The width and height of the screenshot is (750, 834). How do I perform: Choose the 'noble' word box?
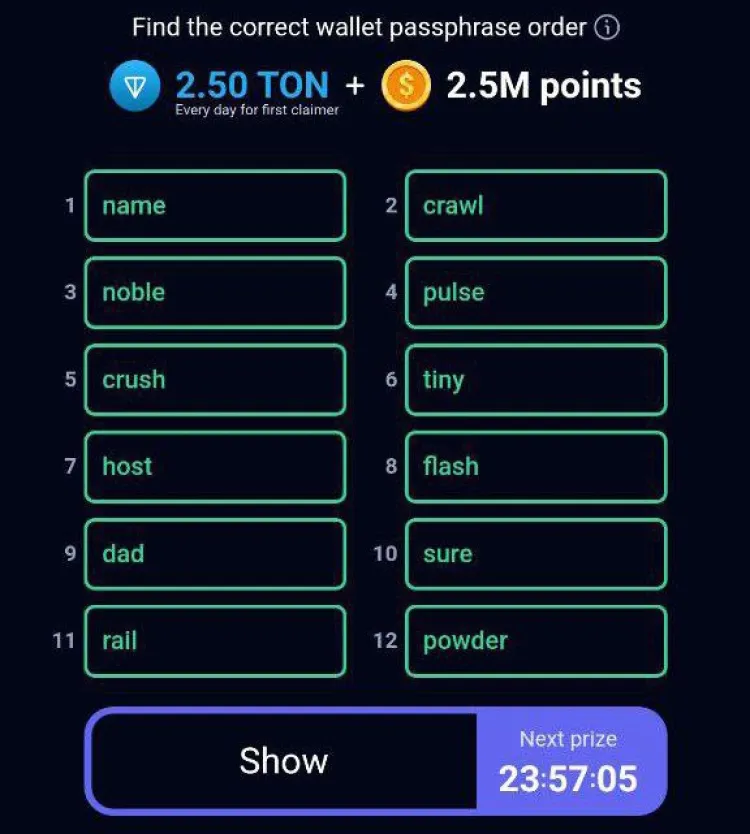tap(215, 293)
